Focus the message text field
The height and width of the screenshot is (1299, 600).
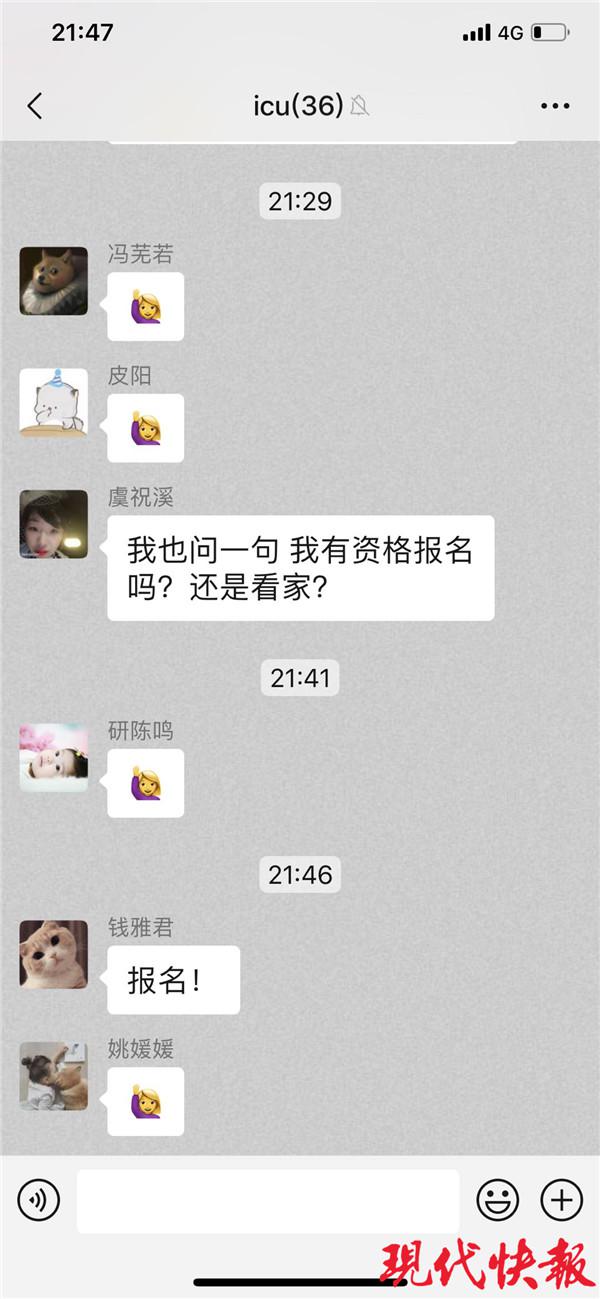pos(268,1200)
